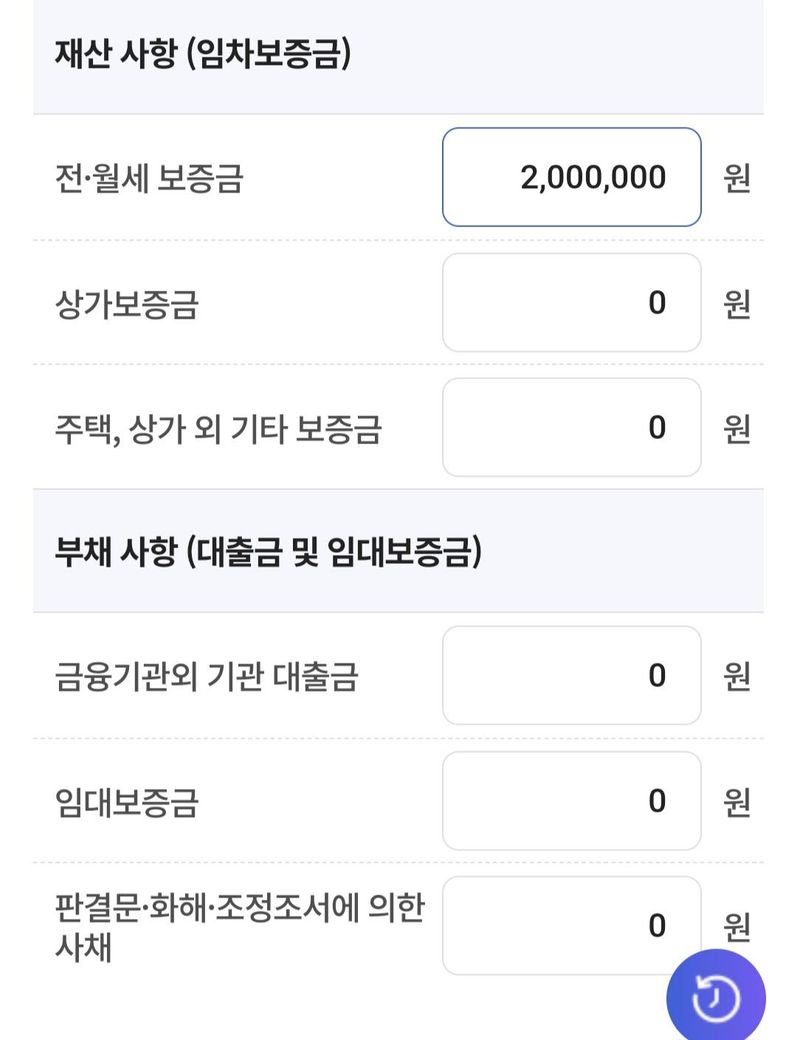This screenshot has width=797, height=1040.
Task: Select the 주택, 상가 외 기타 보증금 field
Action: (x=571, y=427)
